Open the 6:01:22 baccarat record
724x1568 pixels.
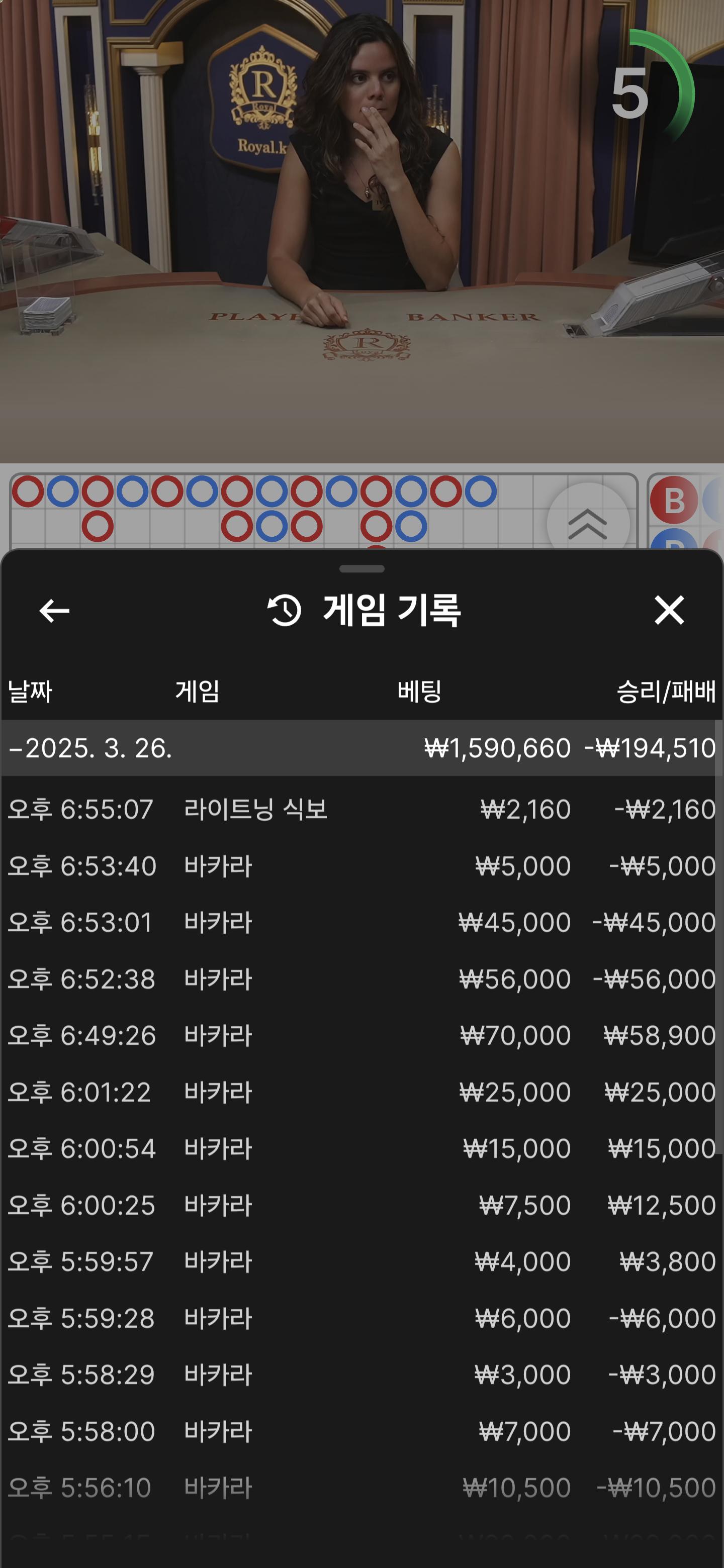(x=361, y=1093)
